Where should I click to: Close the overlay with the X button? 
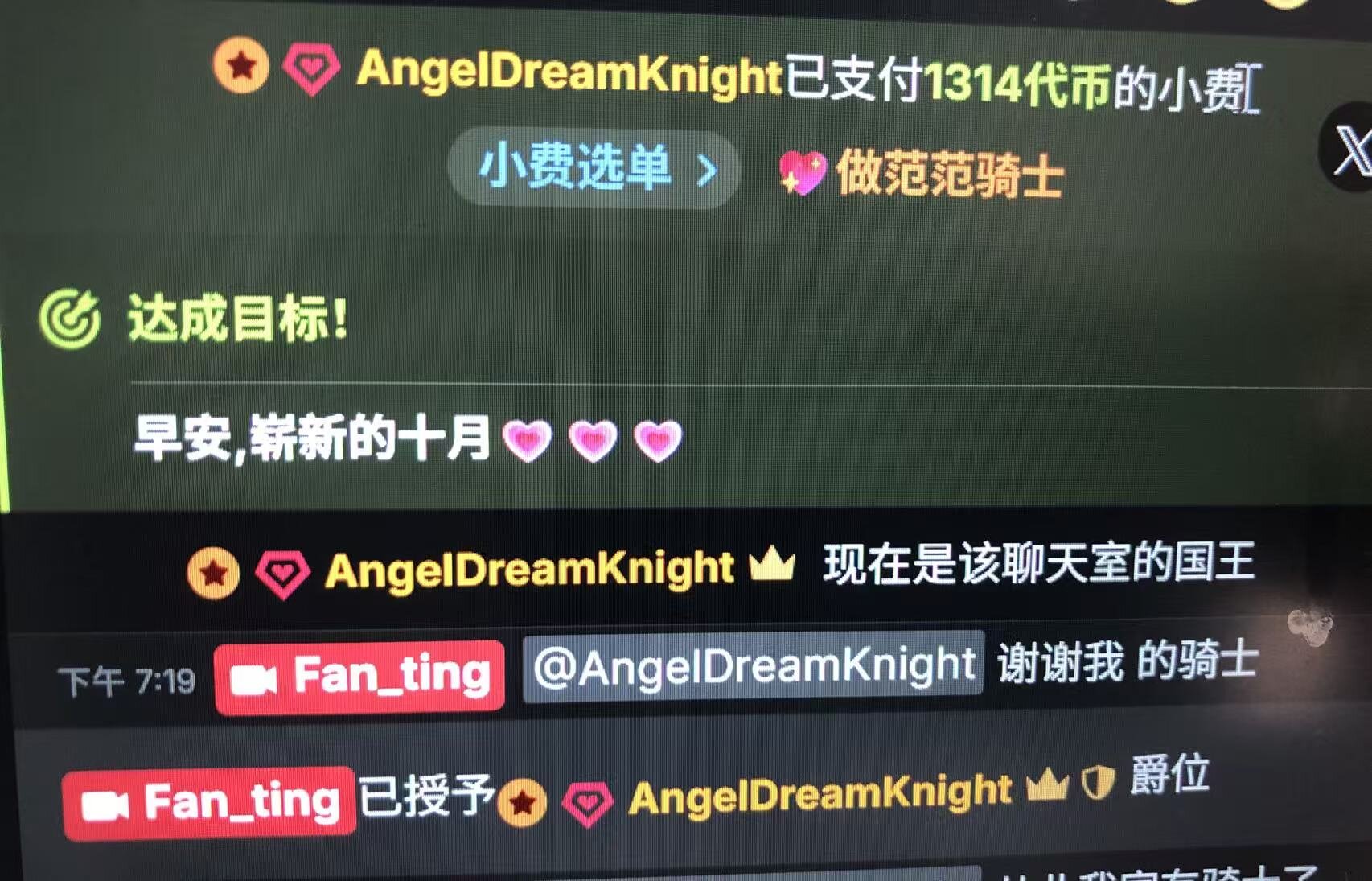pyautogui.click(x=1351, y=150)
